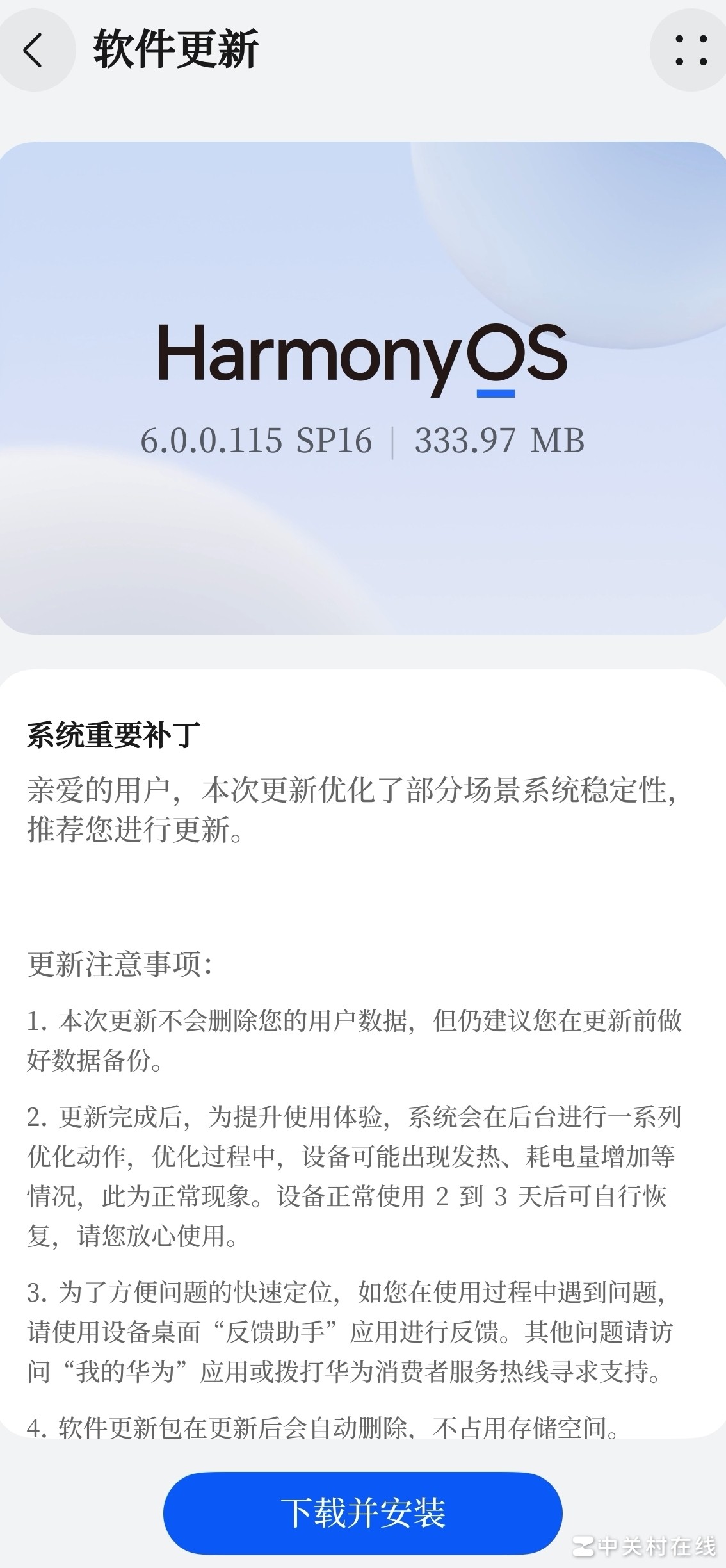Open the four-dot more options menu
Screen dimensions: 726x1568
click(x=691, y=50)
